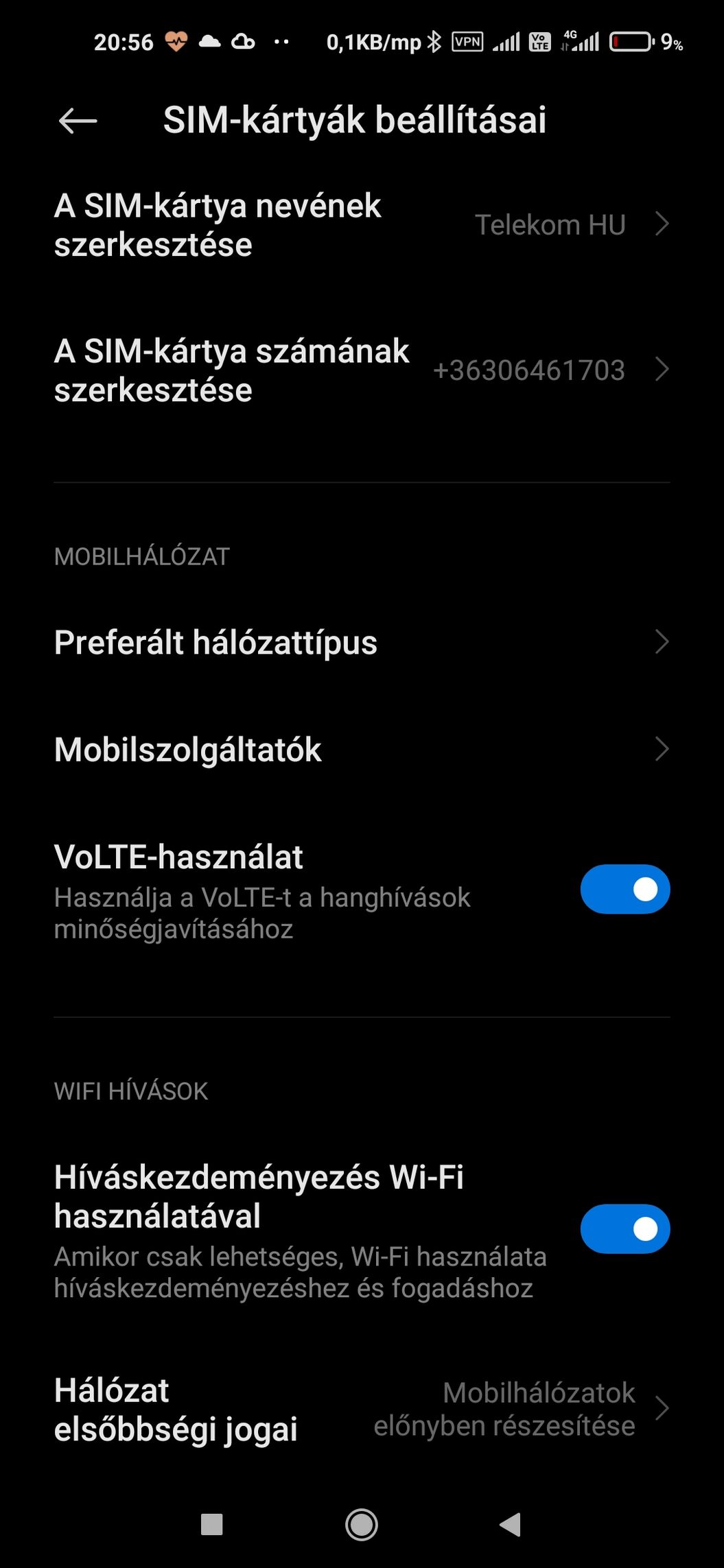This screenshot has height=1568, width=724.
Task: Open A SIM-kártya nevének szerkesztése row
Action: 362,225
